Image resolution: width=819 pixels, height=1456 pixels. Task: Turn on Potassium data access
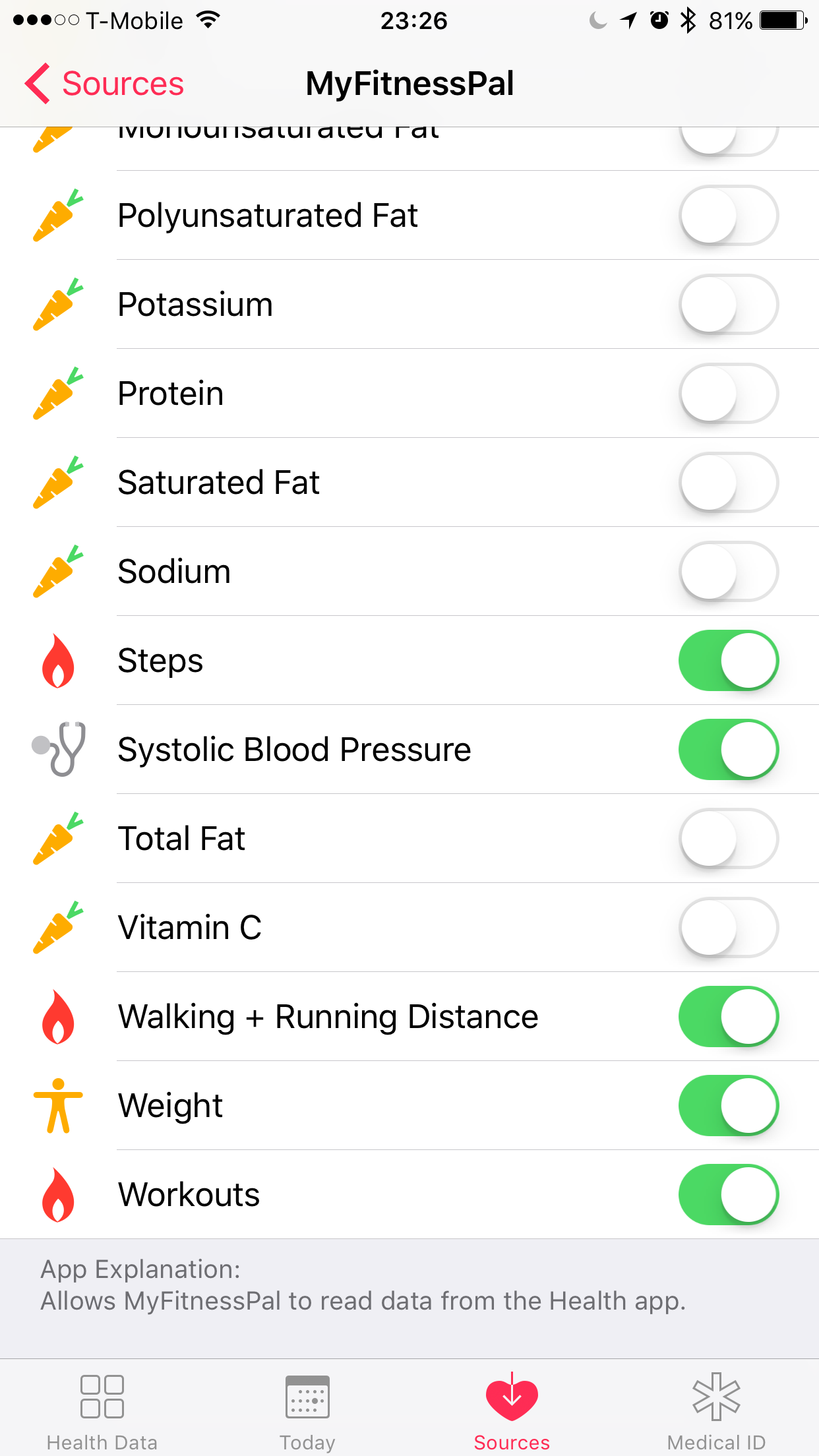[x=728, y=305]
